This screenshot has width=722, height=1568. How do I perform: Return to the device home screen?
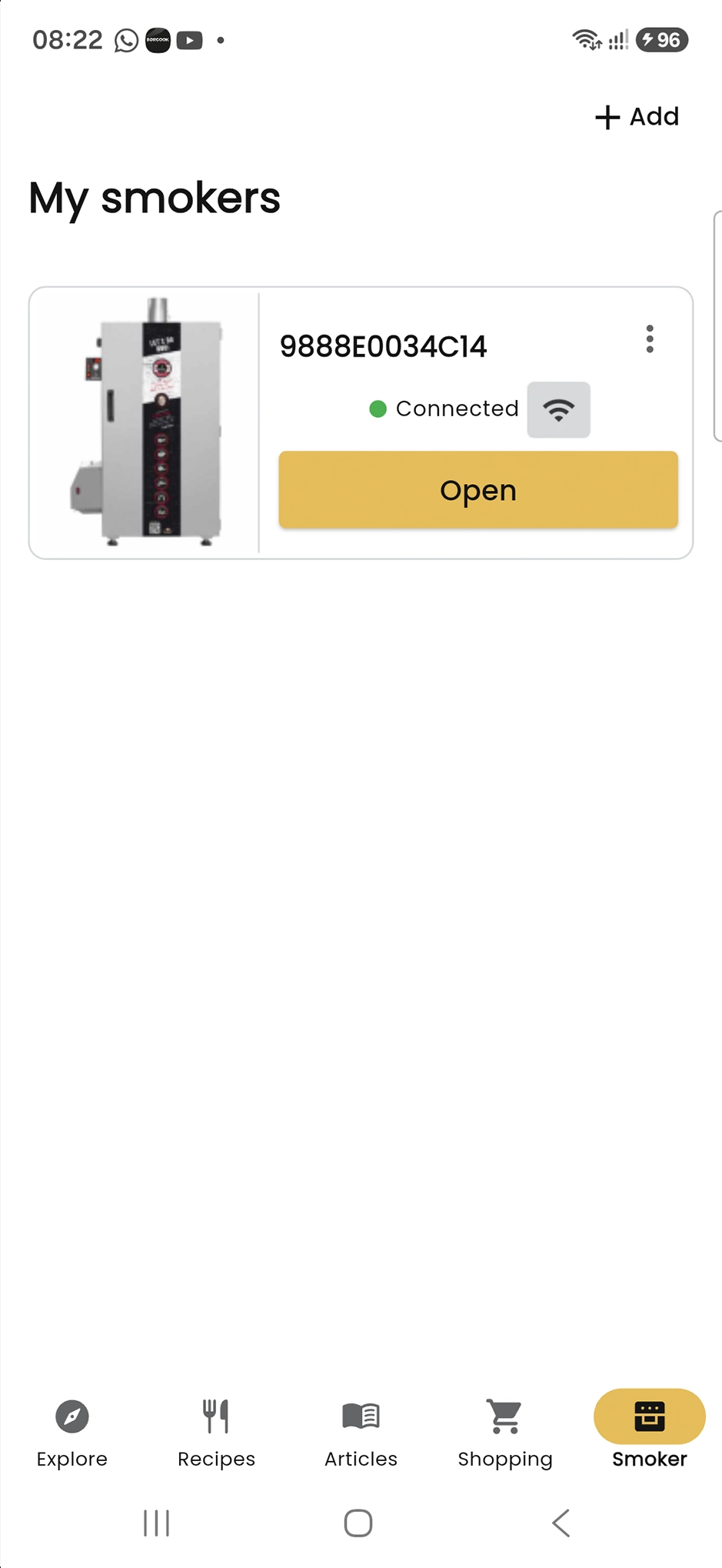click(x=358, y=1523)
